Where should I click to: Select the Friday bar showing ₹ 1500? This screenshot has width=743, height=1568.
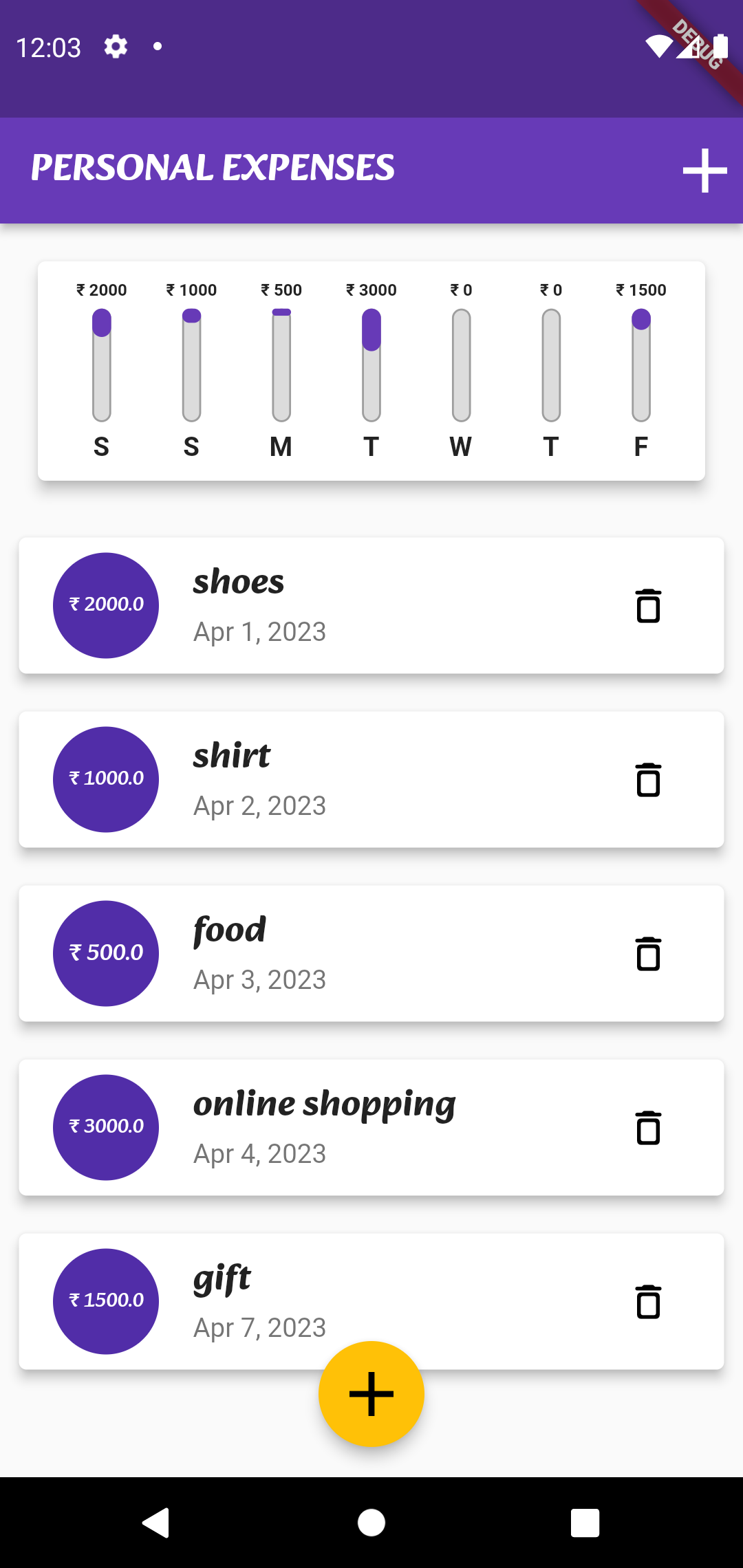[x=640, y=364]
